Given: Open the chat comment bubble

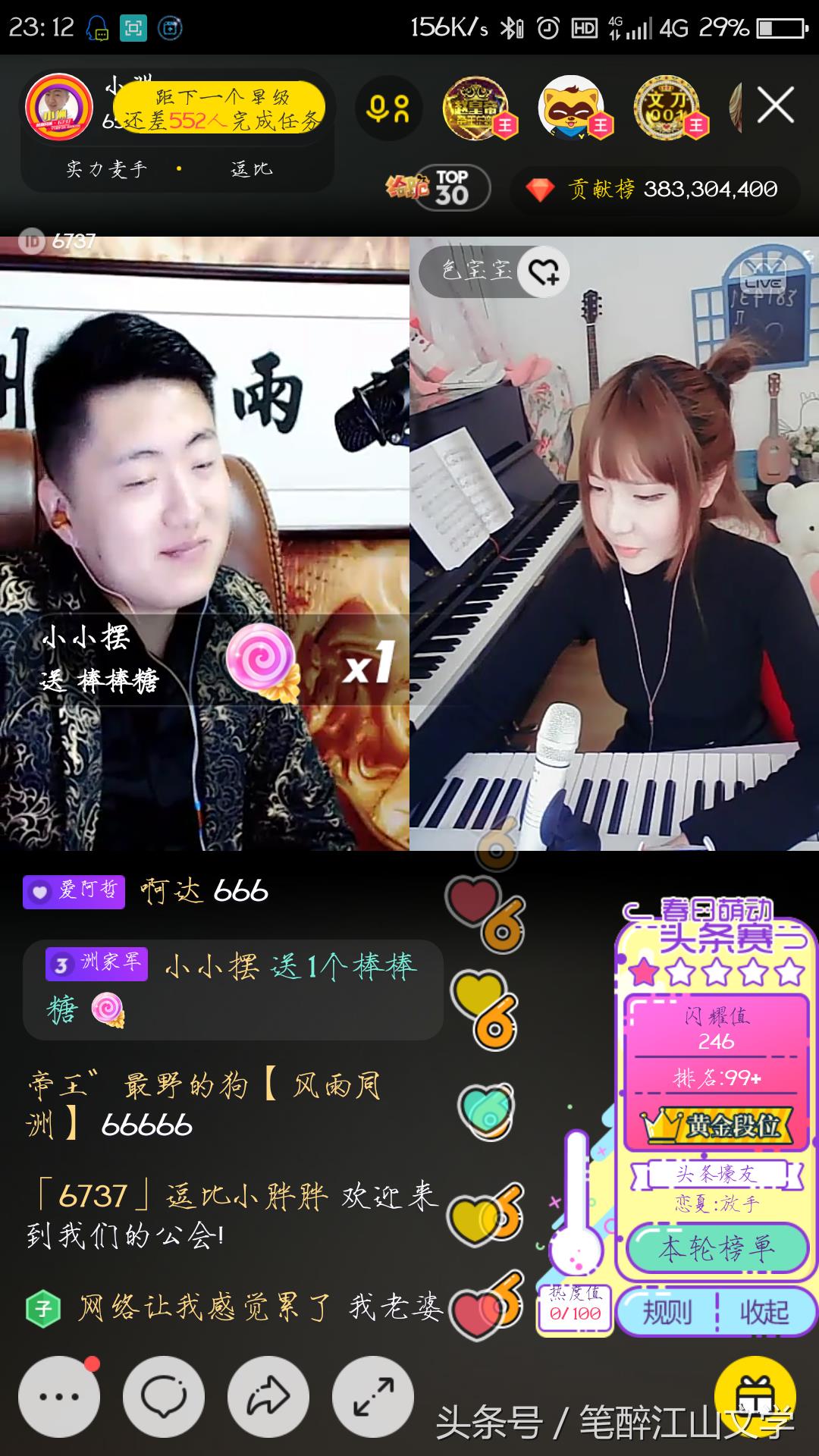Looking at the screenshot, I should point(164,1396).
